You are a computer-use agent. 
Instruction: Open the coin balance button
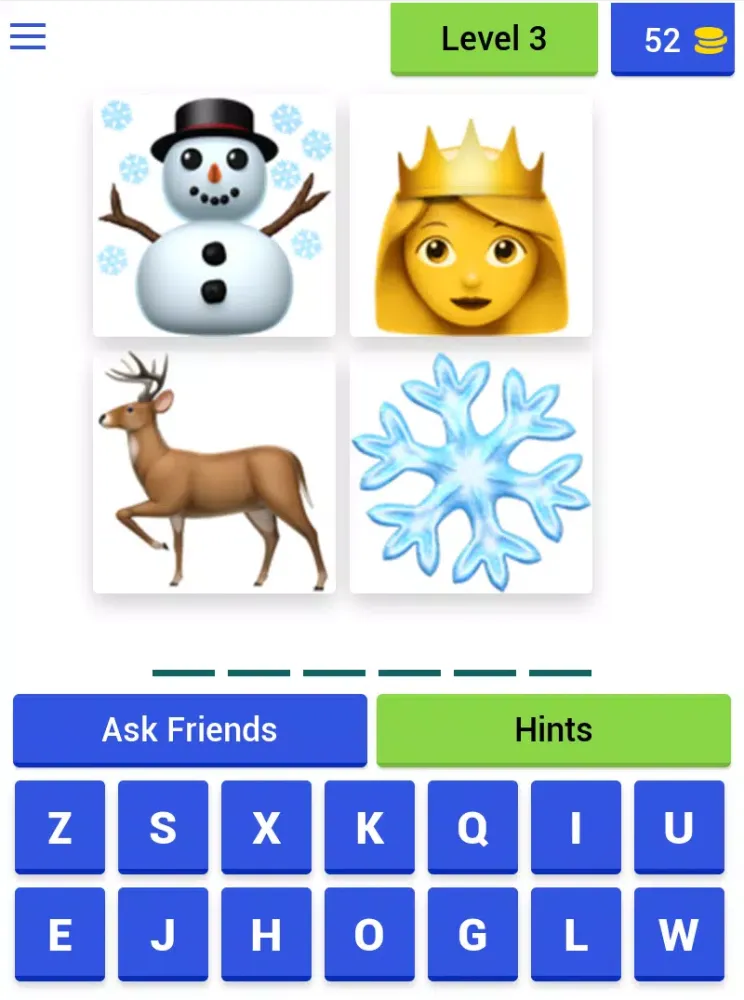pyautogui.click(x=672, y=40)
